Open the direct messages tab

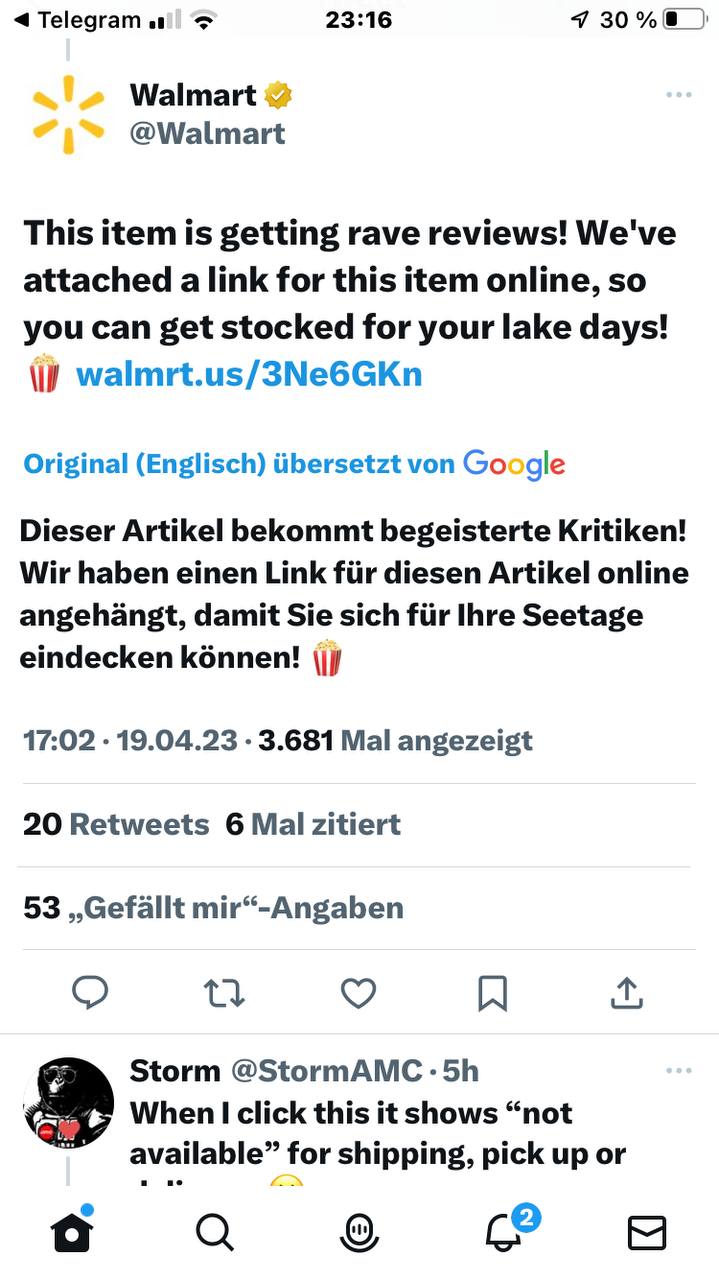pyautogui.click(x=646, y=1232)
